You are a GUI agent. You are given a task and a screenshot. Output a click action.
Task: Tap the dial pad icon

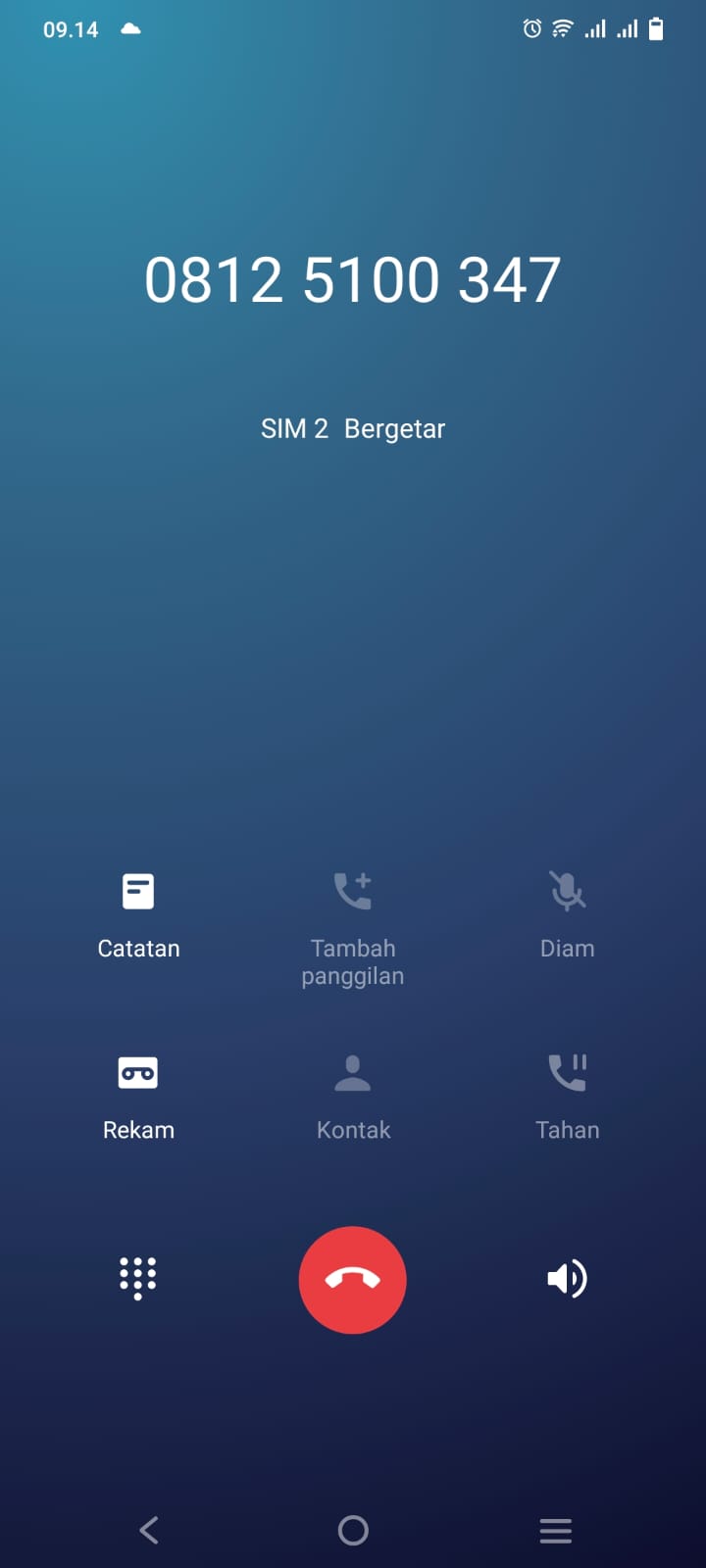(x=138, y=1277)
